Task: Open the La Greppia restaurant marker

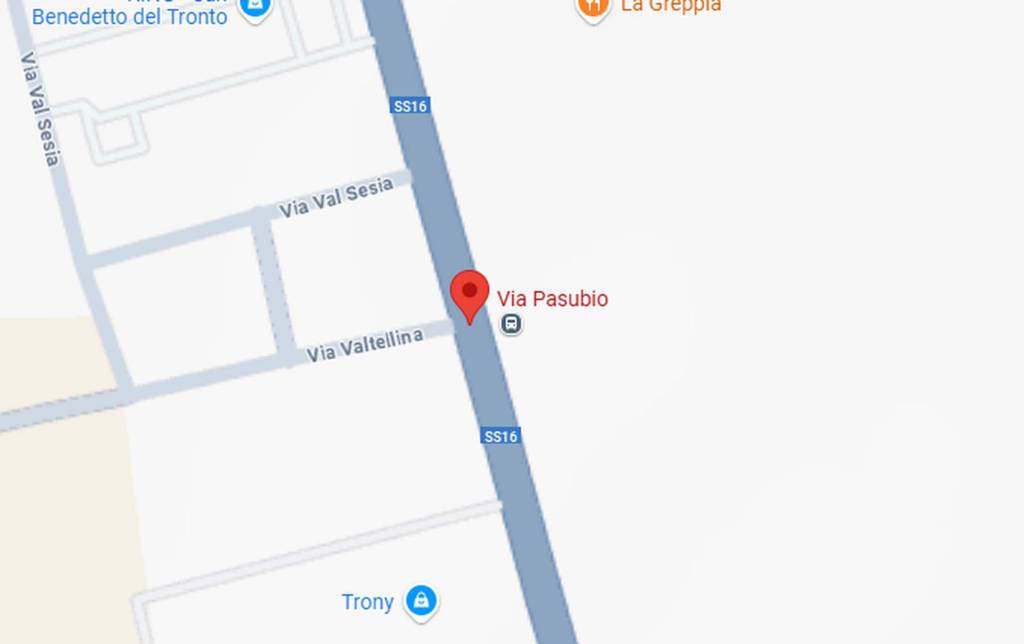Action: pos(592,8)
